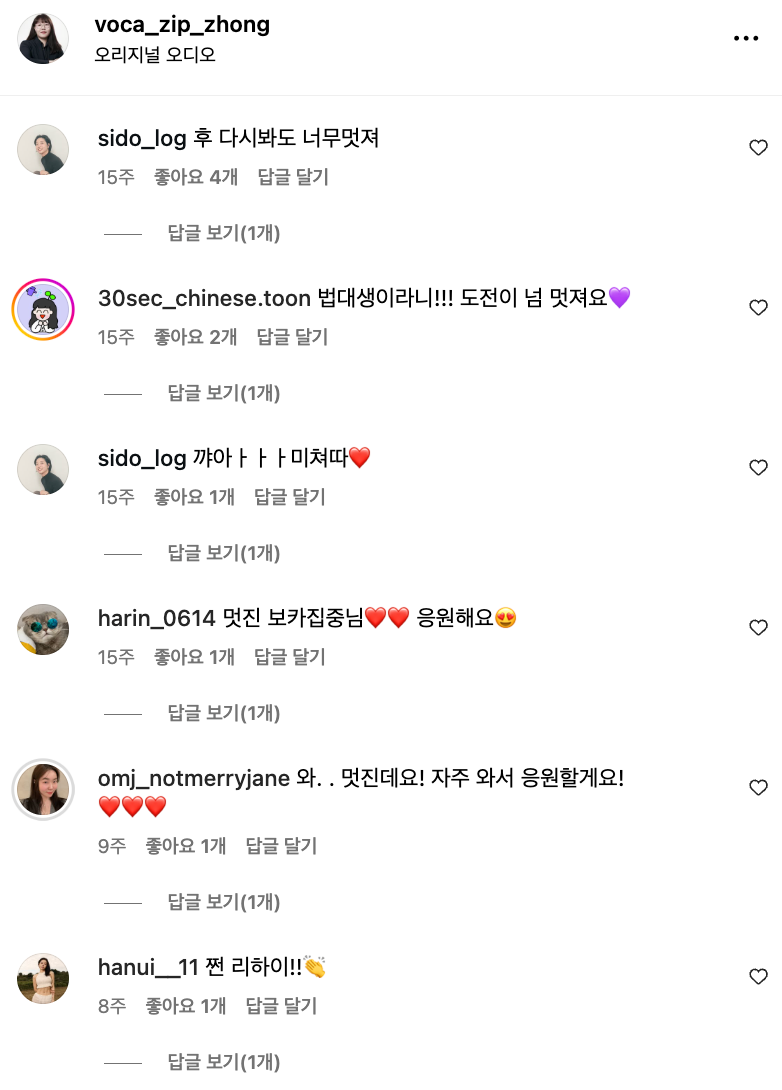Click the 9주 timestamp on omj_notmerryjane's comment
Viewport: 782px width, 1090px height.
(113, 845)
